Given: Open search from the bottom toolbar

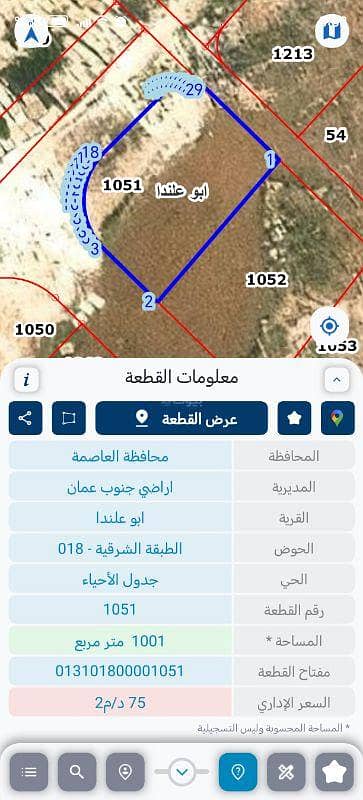Looking at the screenshot, I should click(x=77, y=772).
